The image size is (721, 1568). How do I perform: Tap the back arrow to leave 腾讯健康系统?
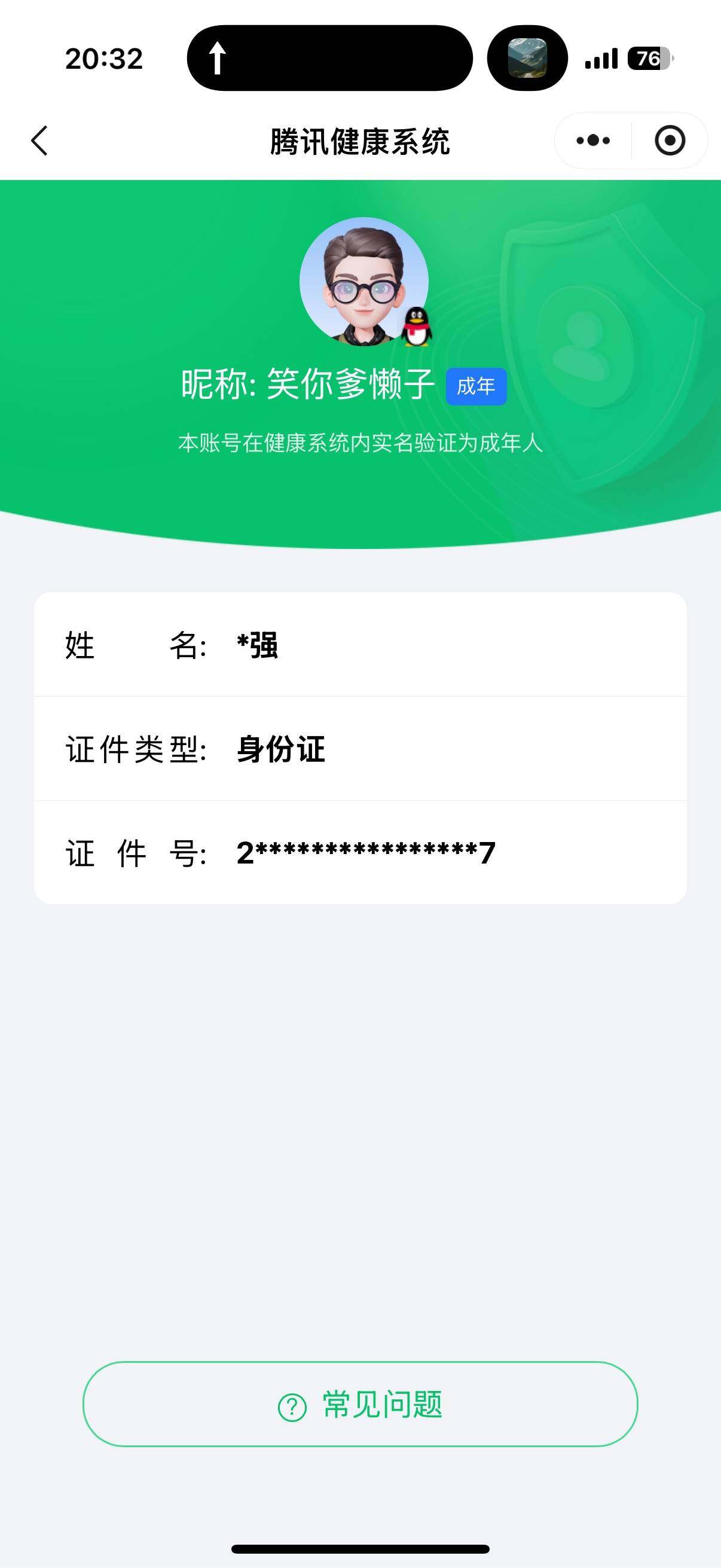[x=38, y=140]
